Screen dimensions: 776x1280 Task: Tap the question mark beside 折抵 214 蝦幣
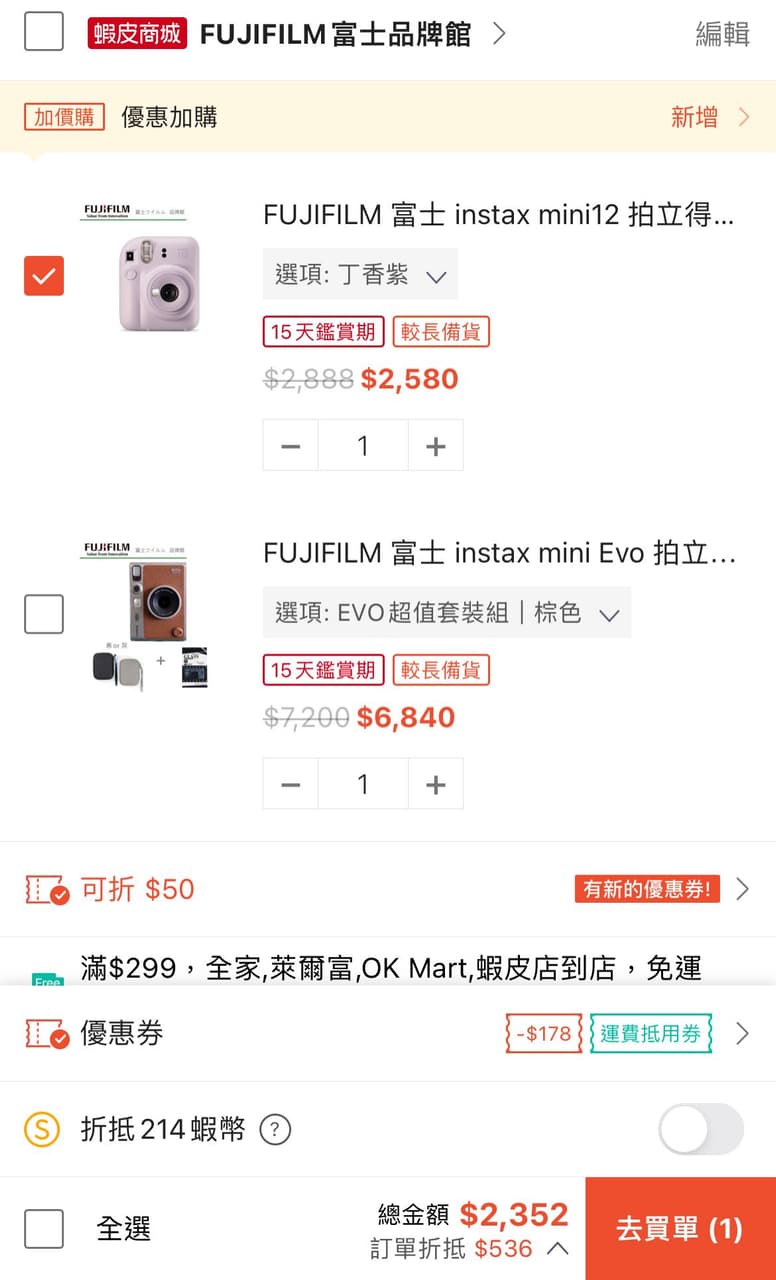pyautogui.click(x=274, y=1130)
